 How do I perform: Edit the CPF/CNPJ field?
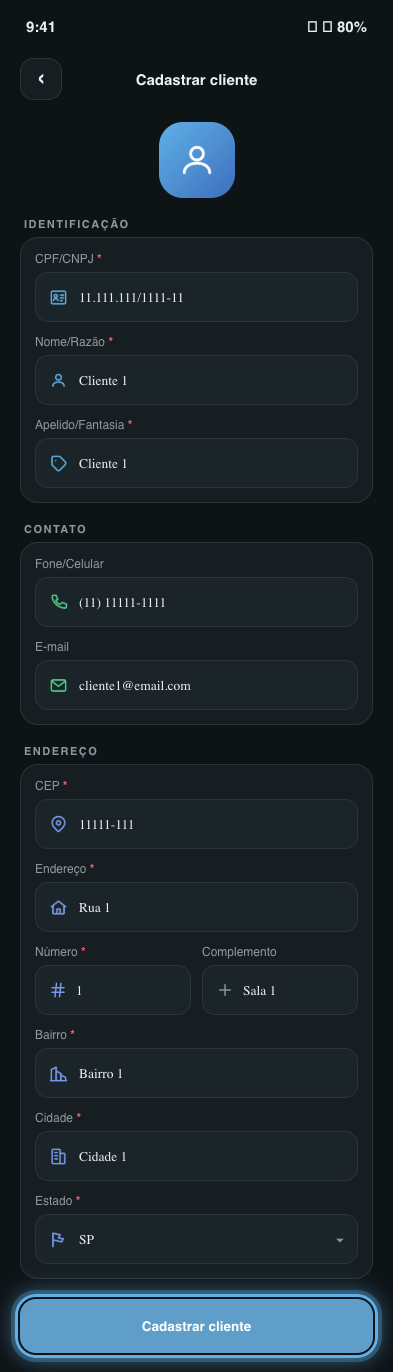196,297
